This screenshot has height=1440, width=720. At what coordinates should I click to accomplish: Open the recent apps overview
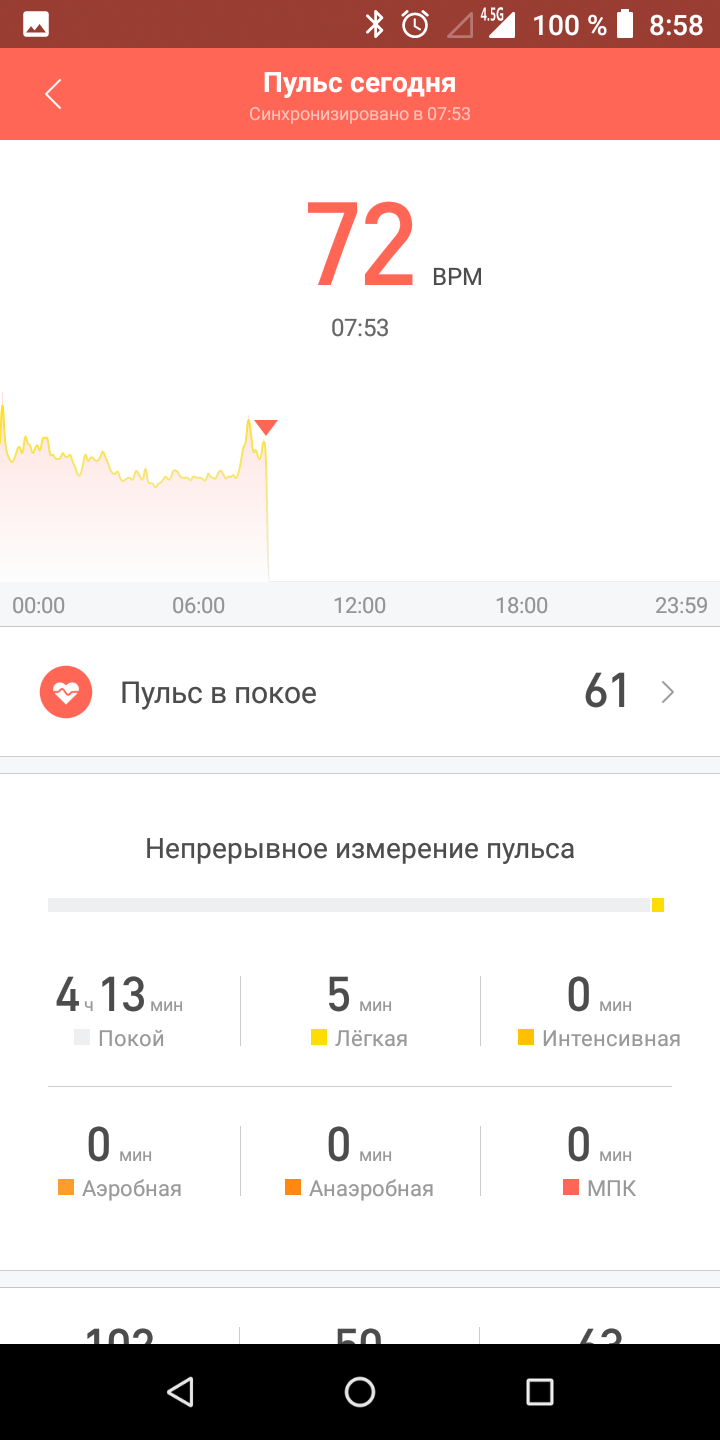540,1392
